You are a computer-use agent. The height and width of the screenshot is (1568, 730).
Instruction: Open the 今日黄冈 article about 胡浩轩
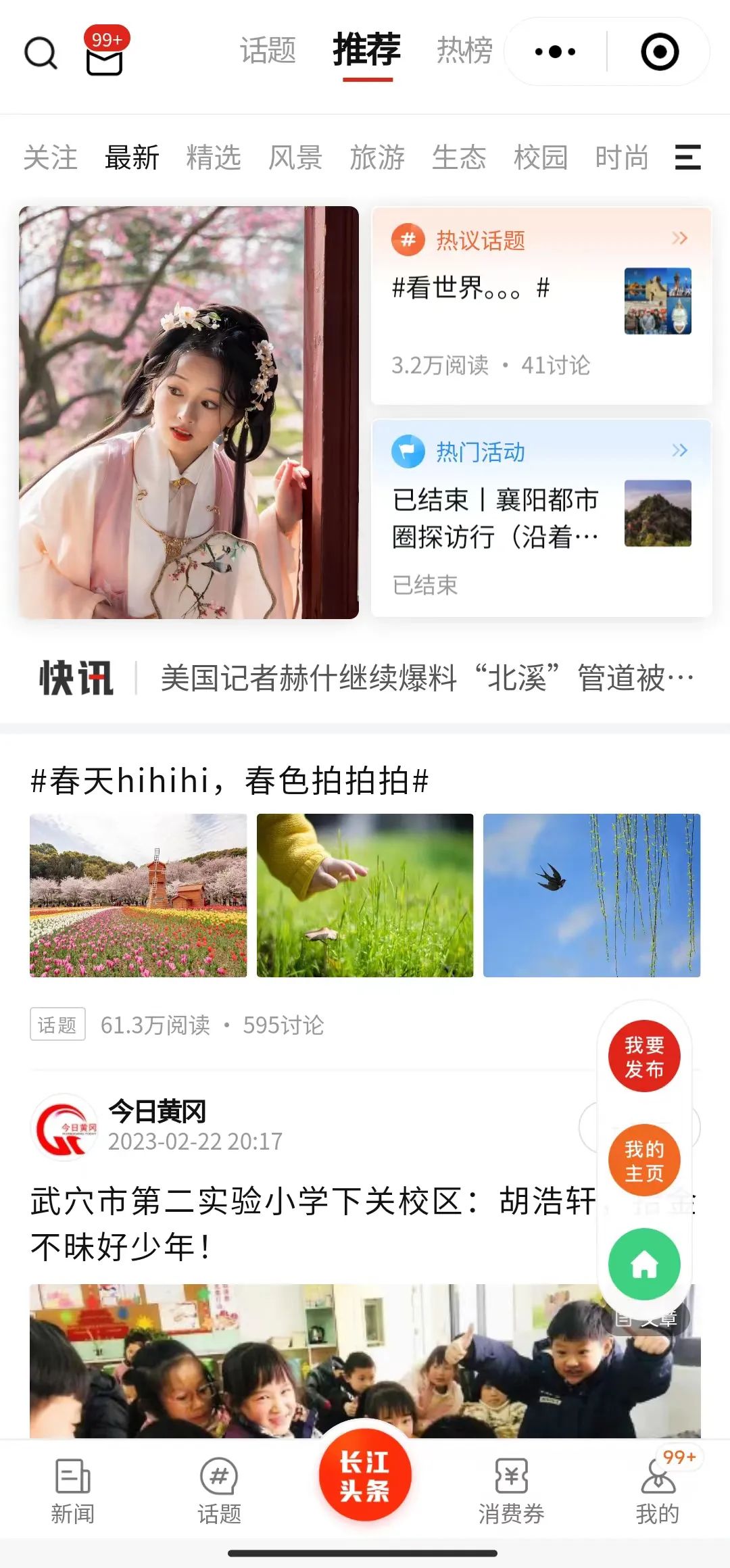[311, 1223]
